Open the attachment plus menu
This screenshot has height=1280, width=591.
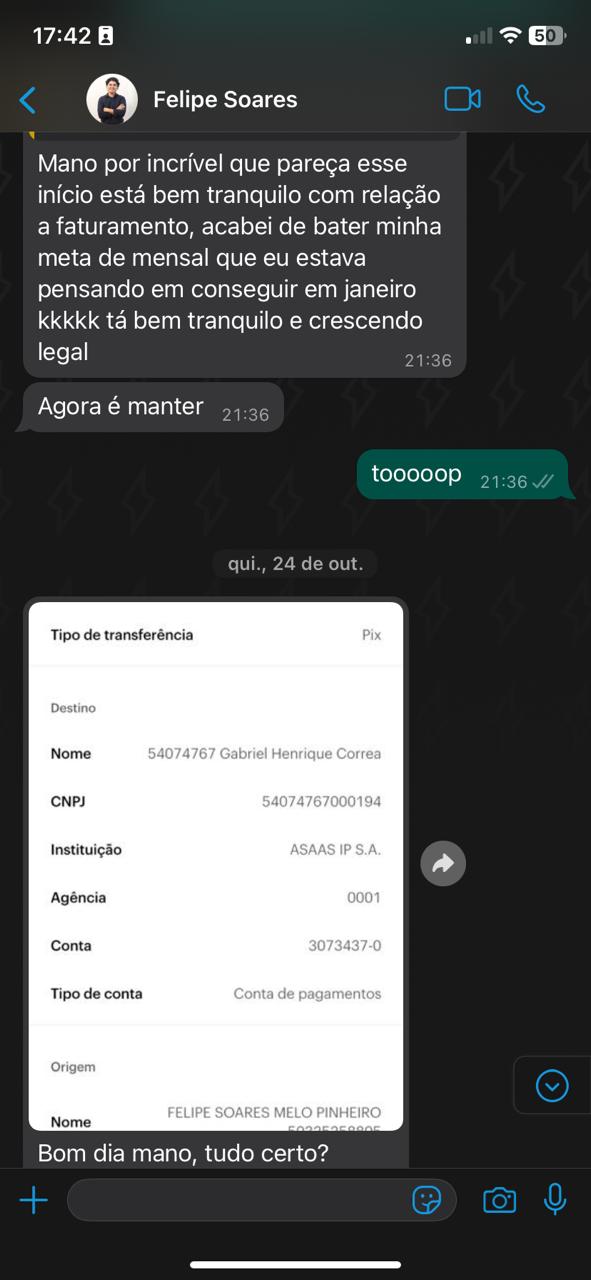(x=34, y=1200)
